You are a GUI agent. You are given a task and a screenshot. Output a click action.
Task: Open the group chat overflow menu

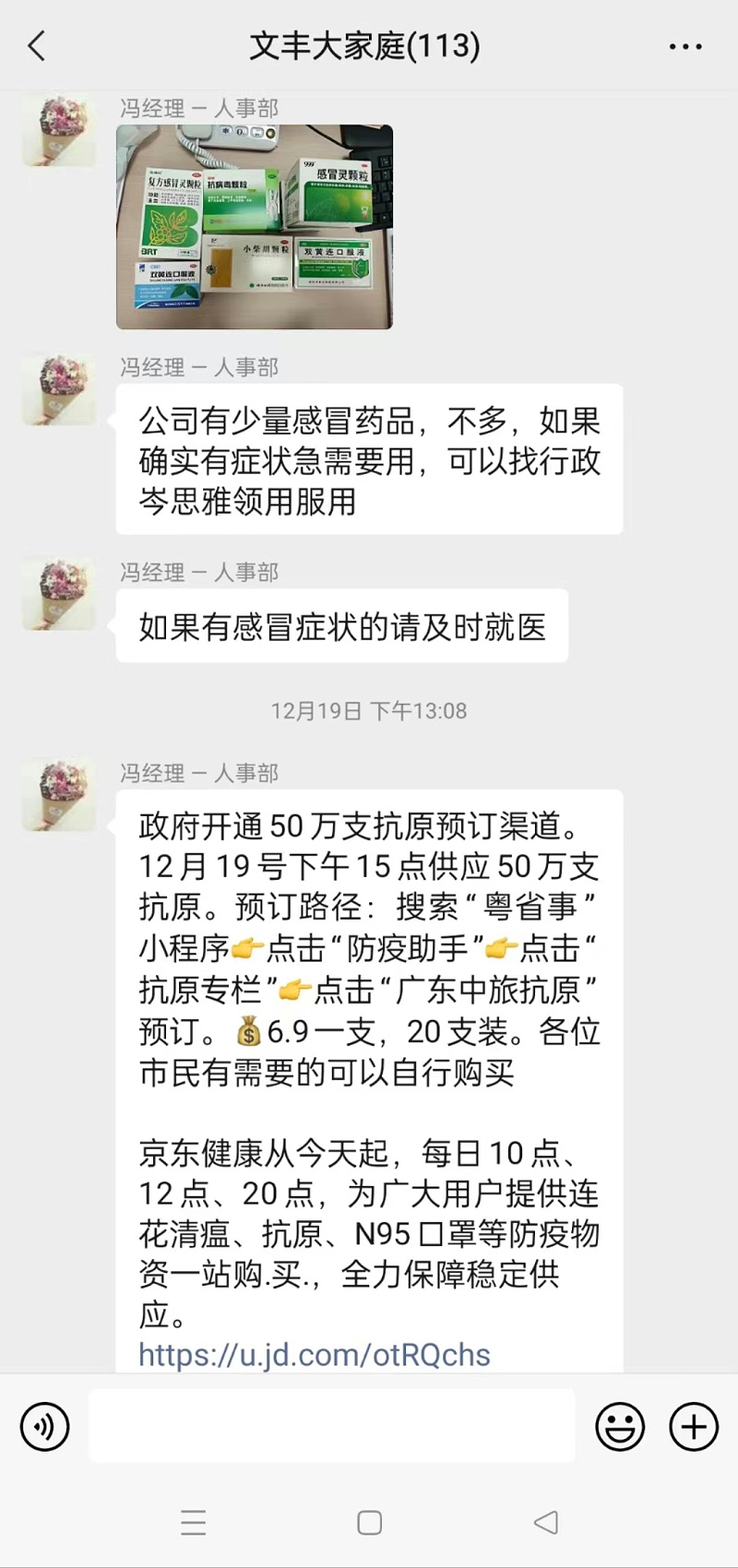tap(685, 46)
